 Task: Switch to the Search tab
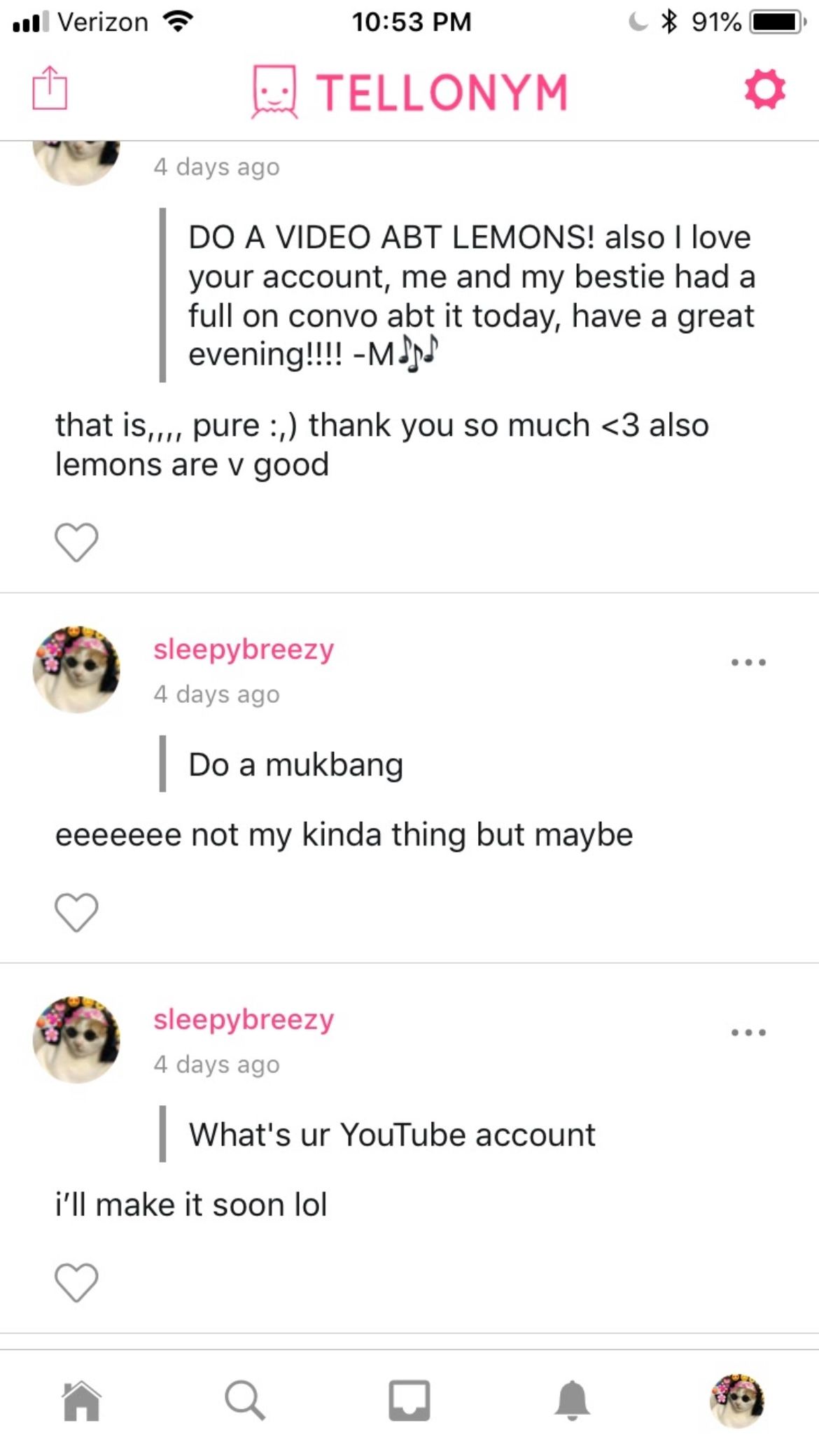[245, 1401]
